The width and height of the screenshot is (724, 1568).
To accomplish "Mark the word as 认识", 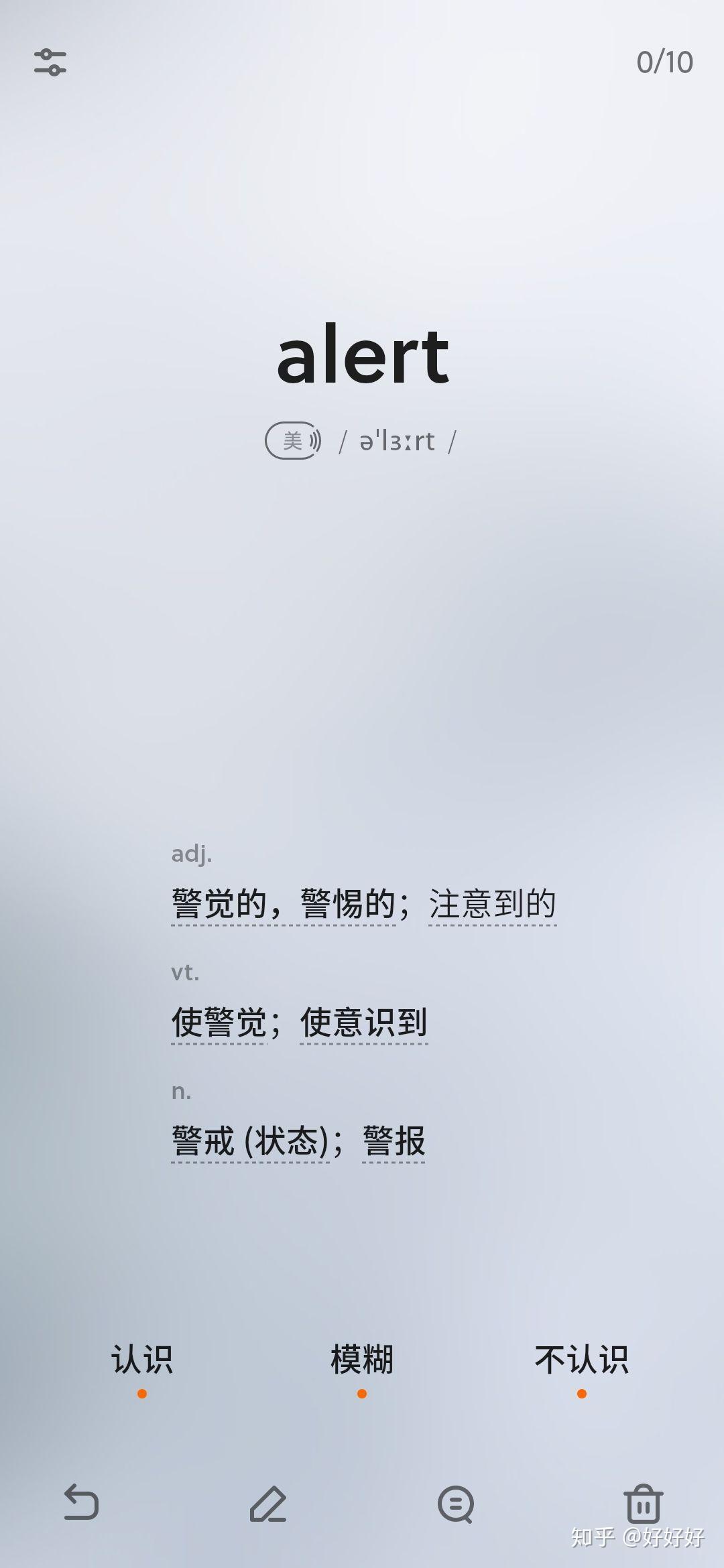I will [x=142, y=1360].
